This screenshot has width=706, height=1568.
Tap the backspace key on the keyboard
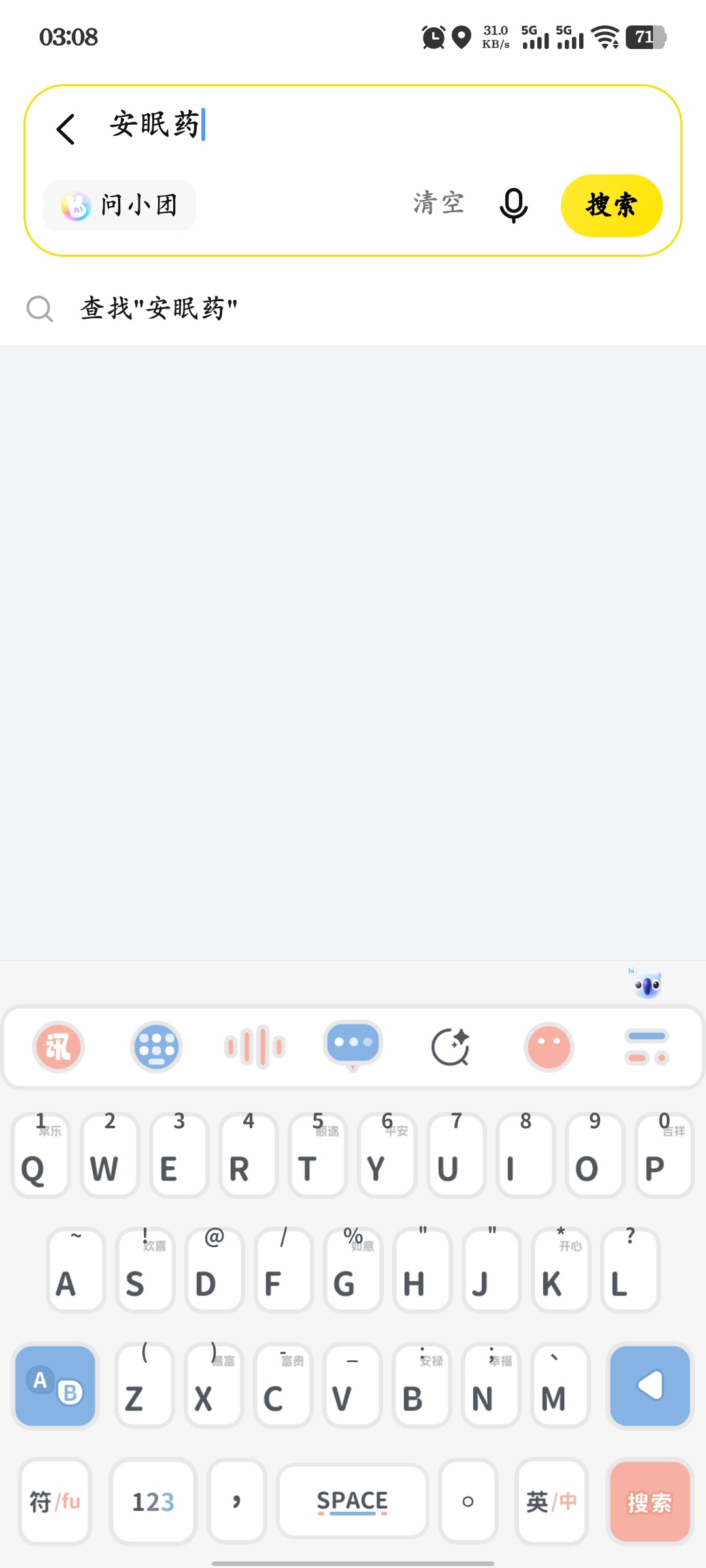(x=650, y=1385)
